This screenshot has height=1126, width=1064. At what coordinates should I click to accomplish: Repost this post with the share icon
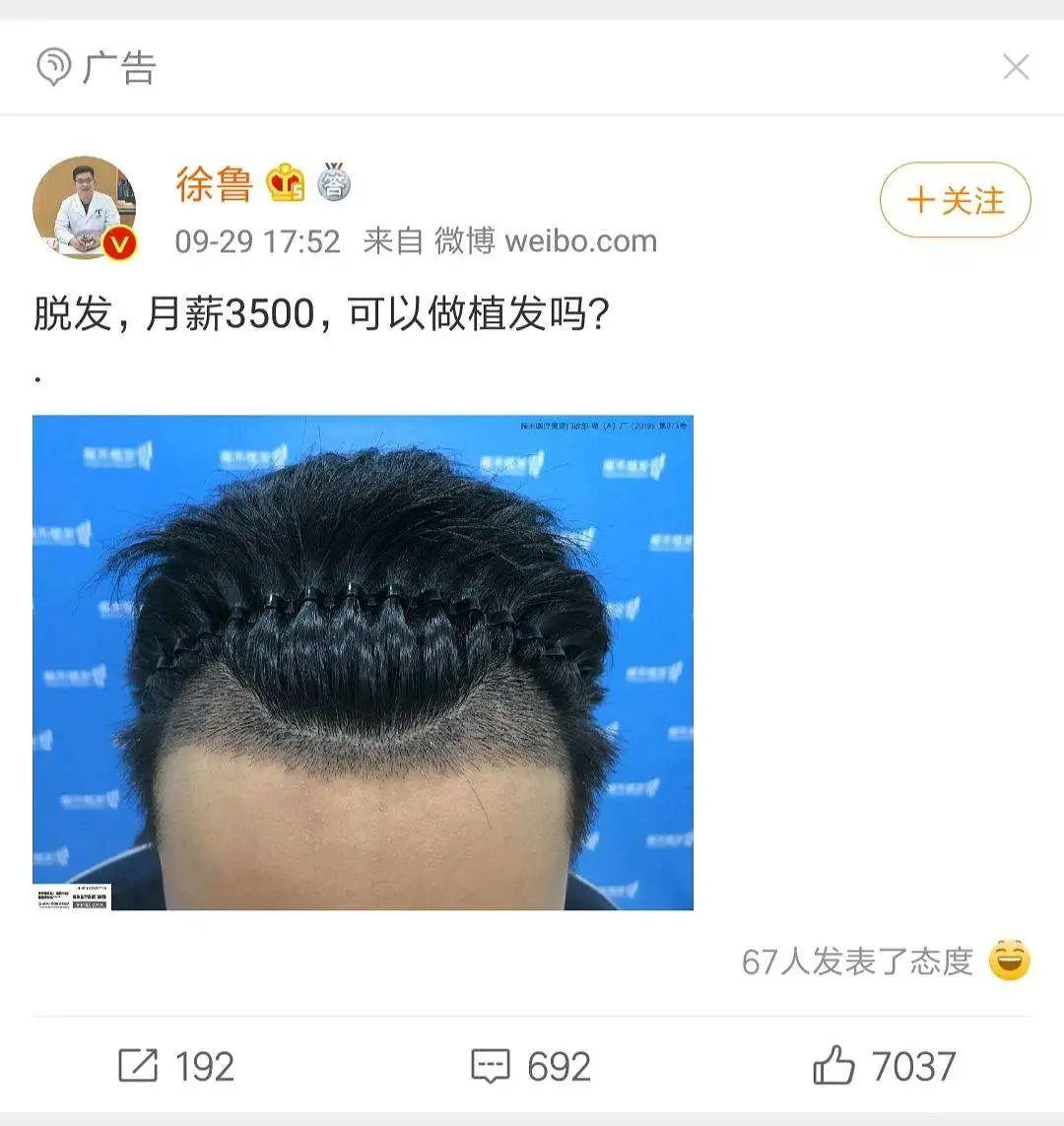(176, 1066)
